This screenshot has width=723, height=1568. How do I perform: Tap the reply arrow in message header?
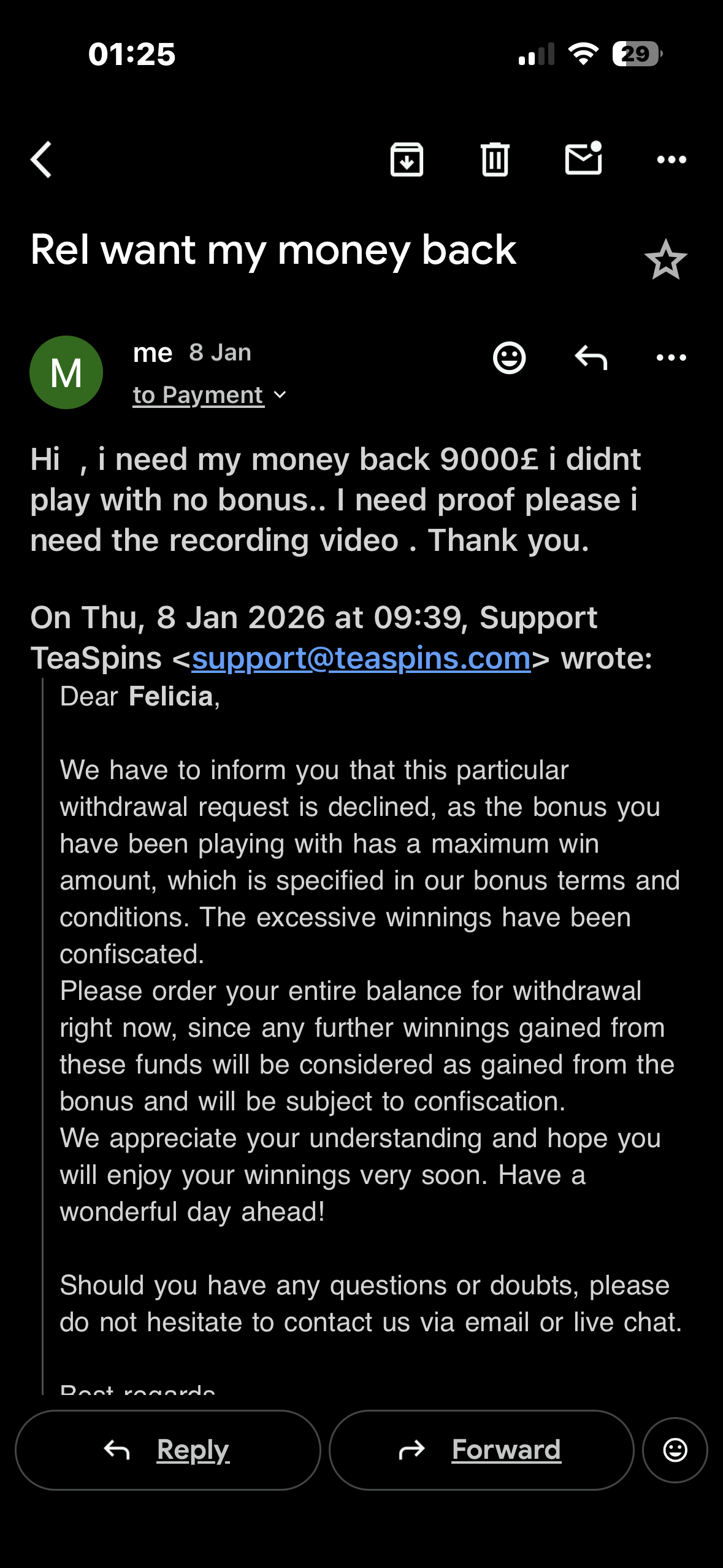[x=591, y=358]
